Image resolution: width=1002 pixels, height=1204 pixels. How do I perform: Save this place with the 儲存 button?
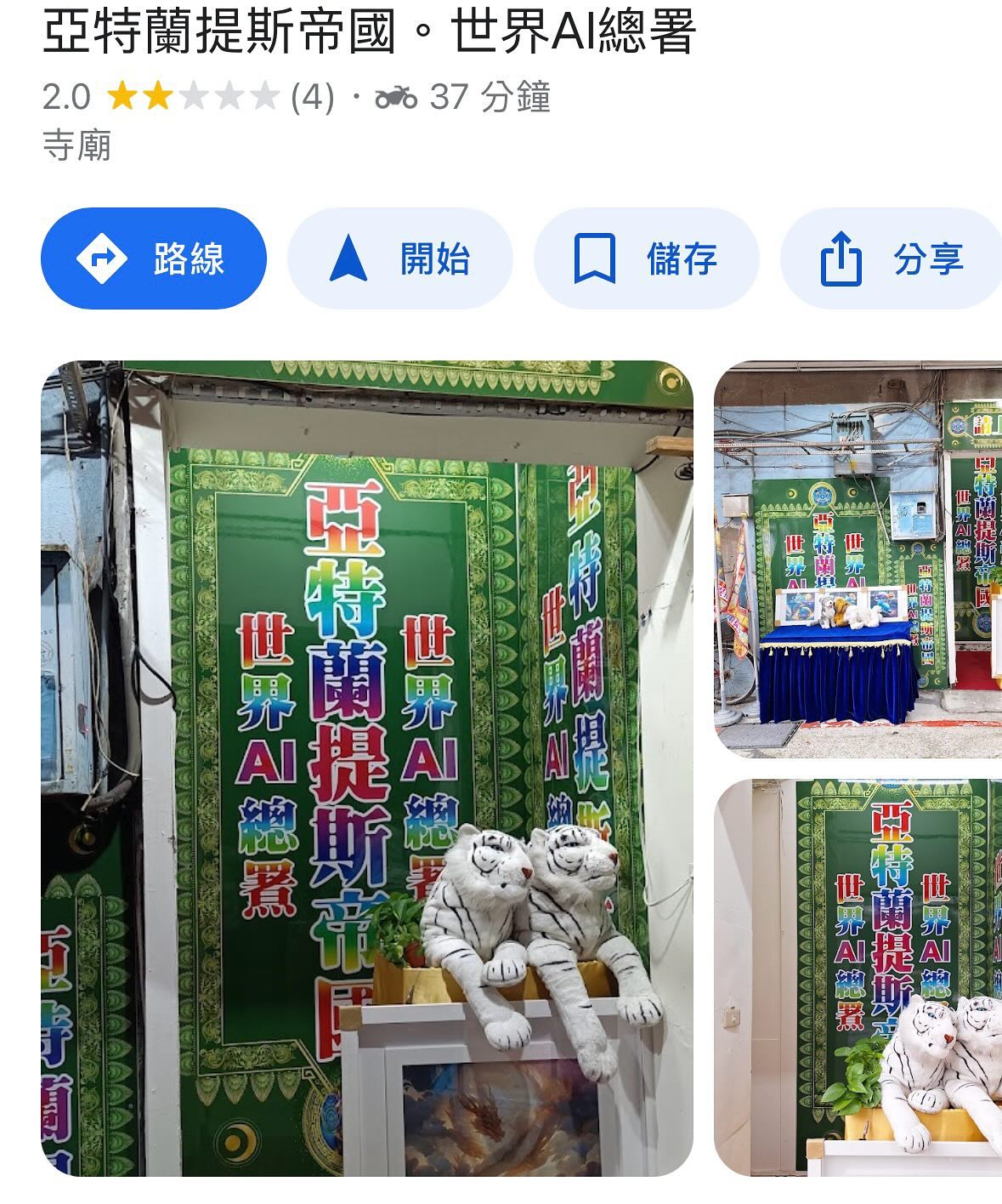coord(646,258)
